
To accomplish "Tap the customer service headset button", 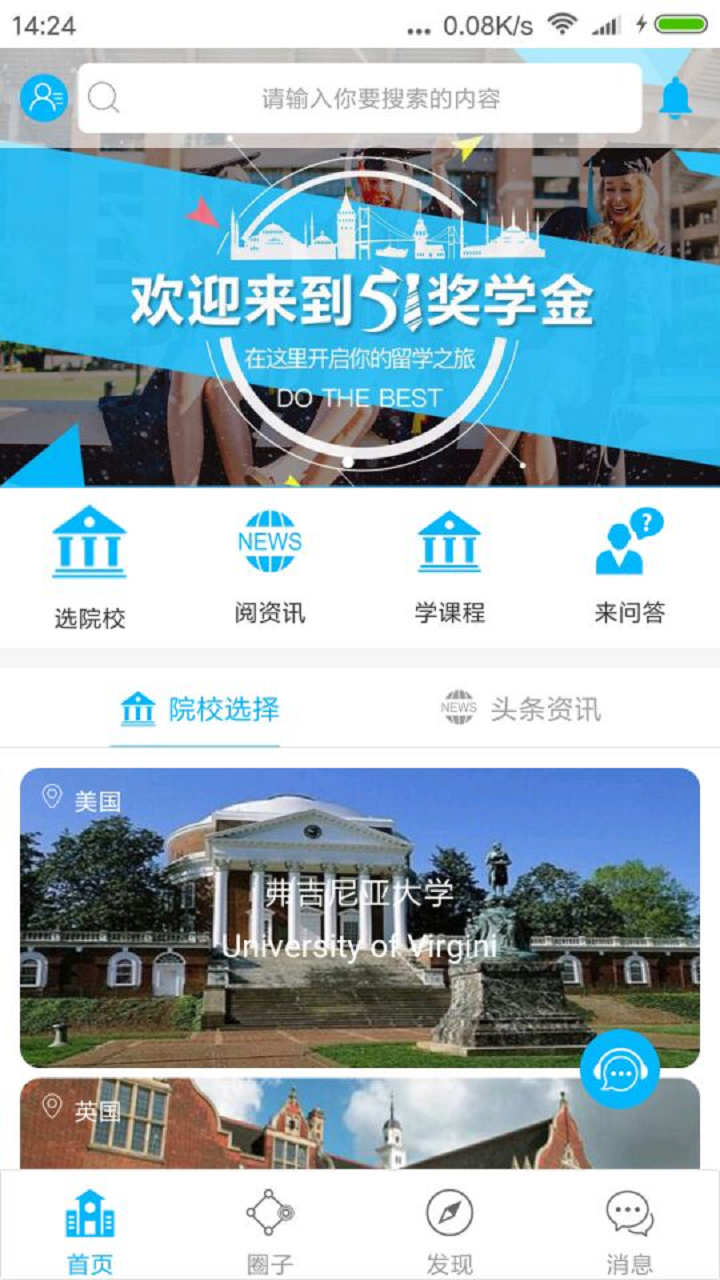I will [620, 1069].
